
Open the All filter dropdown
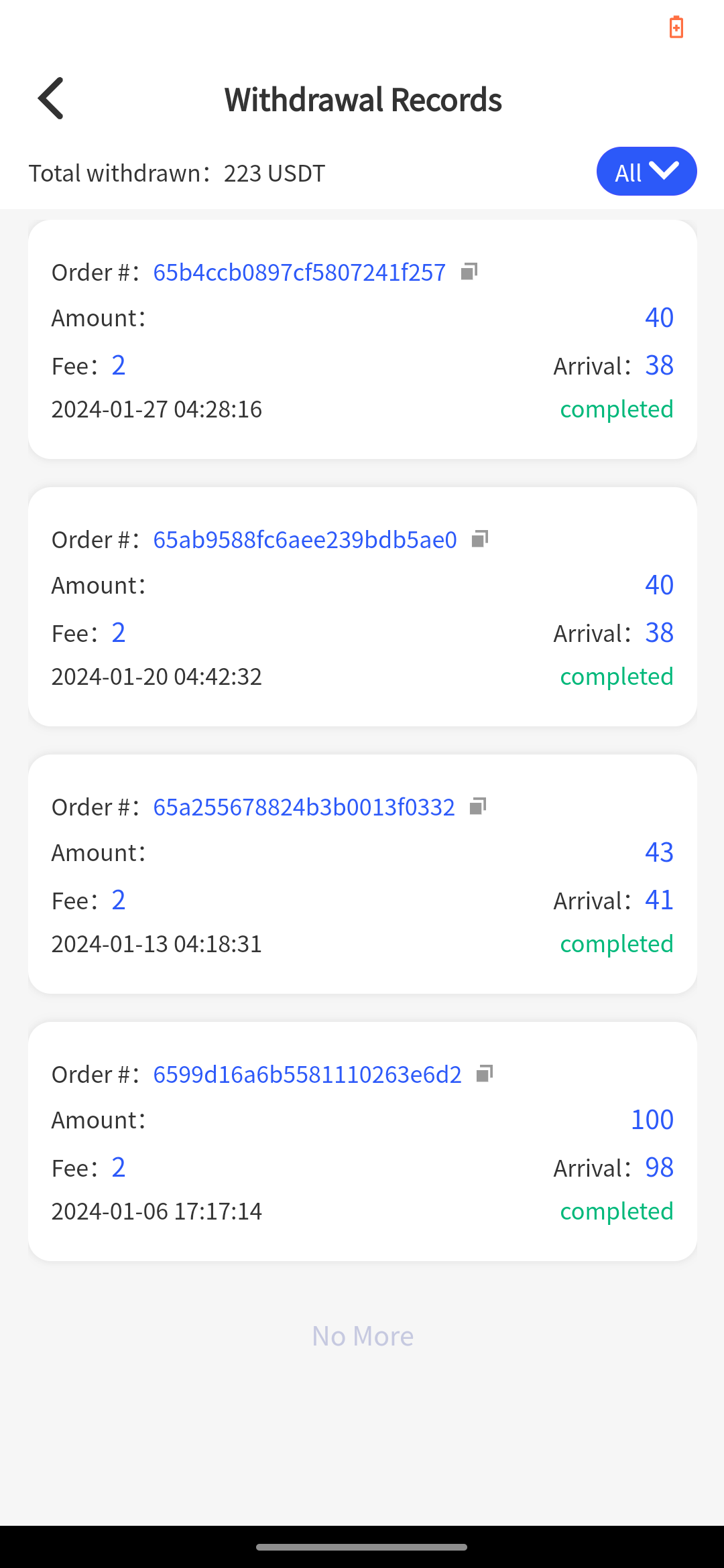click(x=646, y=172)
